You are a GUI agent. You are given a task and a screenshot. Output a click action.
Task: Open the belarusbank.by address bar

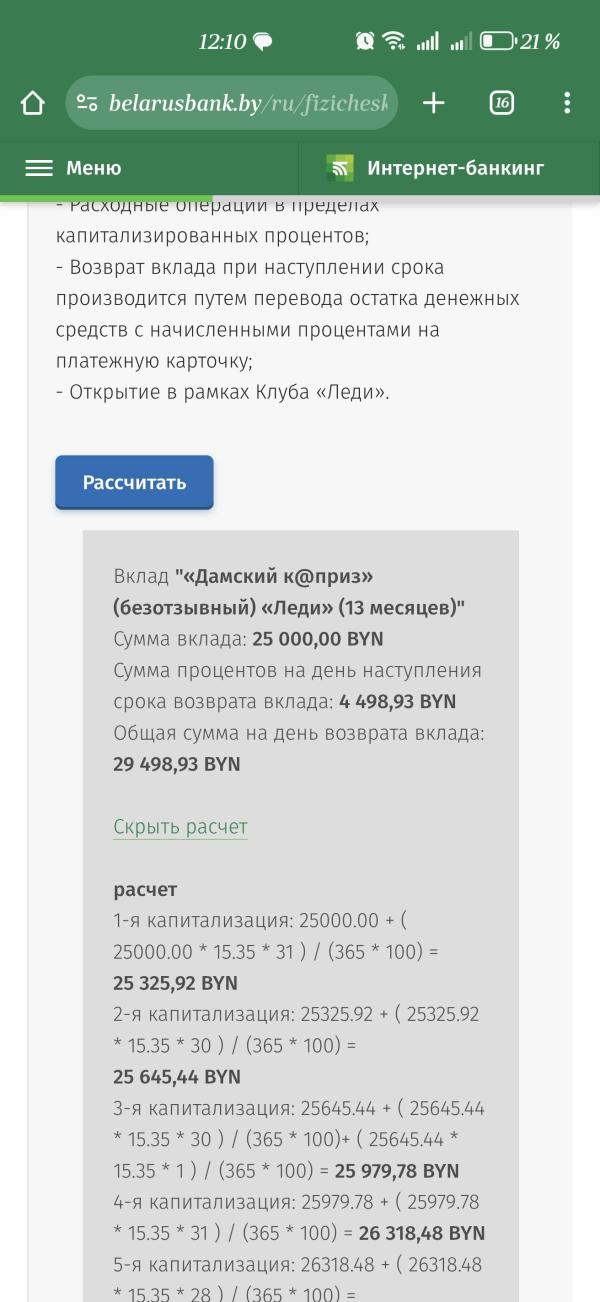232,103
